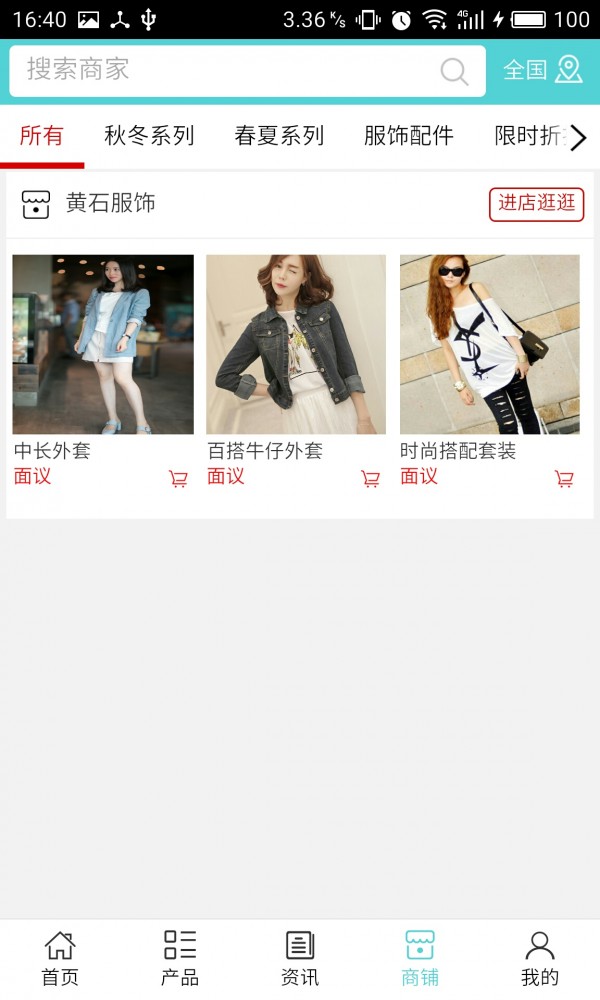Viewport: 600px width, 1000px height.
Task: Add 百搭牛仔外套 to cart
Action: (371, 479)
